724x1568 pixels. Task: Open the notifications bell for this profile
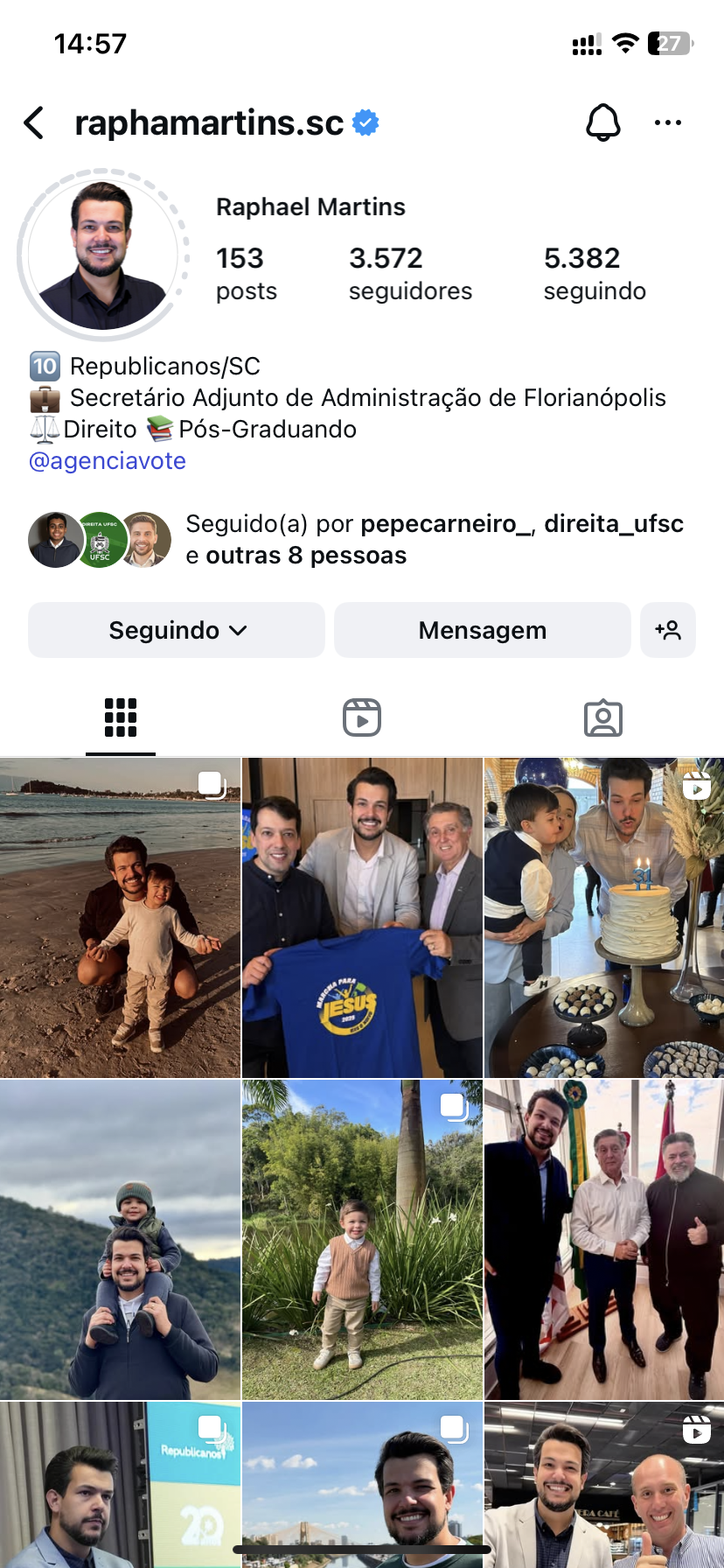pyautogui.click(x=602, y=123)
